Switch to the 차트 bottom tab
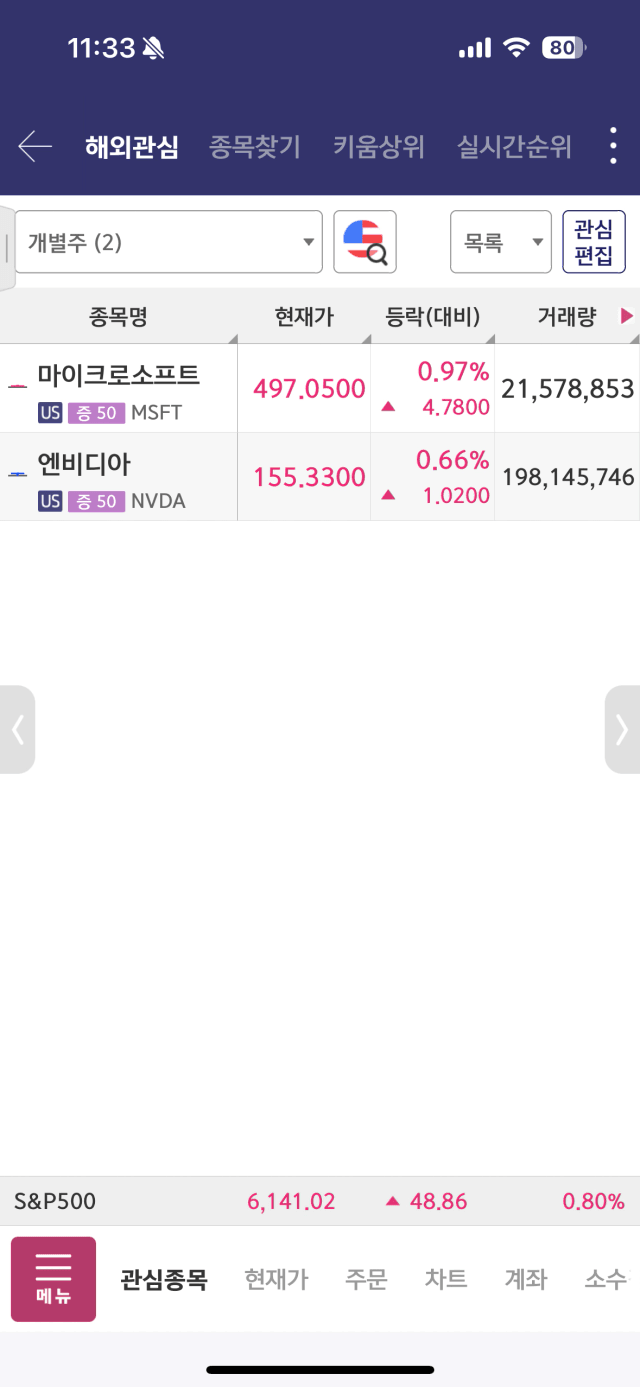Screen dimensions: 640x1387 [446, 1279]
